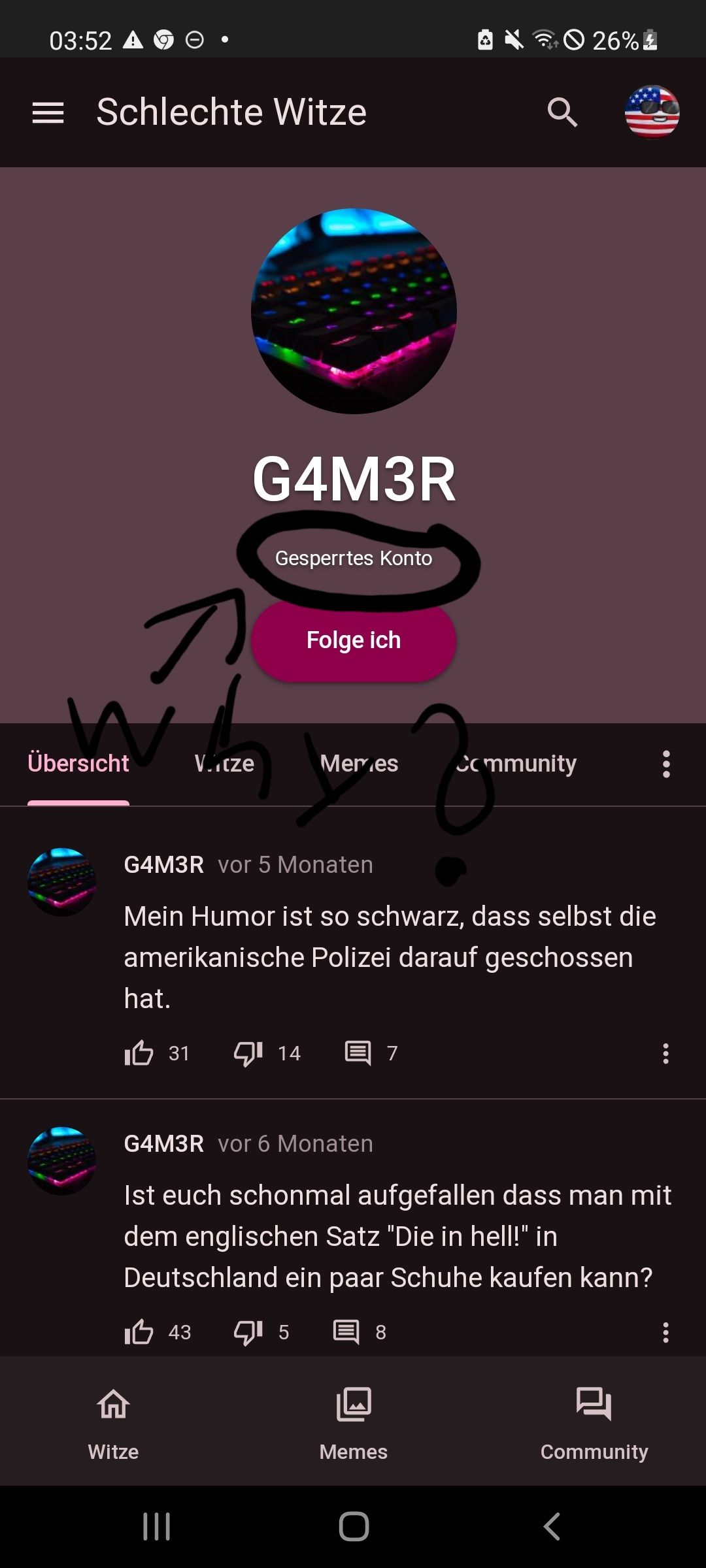The image size is (706, 1568).
Task: Open options for the "Die in hell!" joke
Action: click(665, 1332)
